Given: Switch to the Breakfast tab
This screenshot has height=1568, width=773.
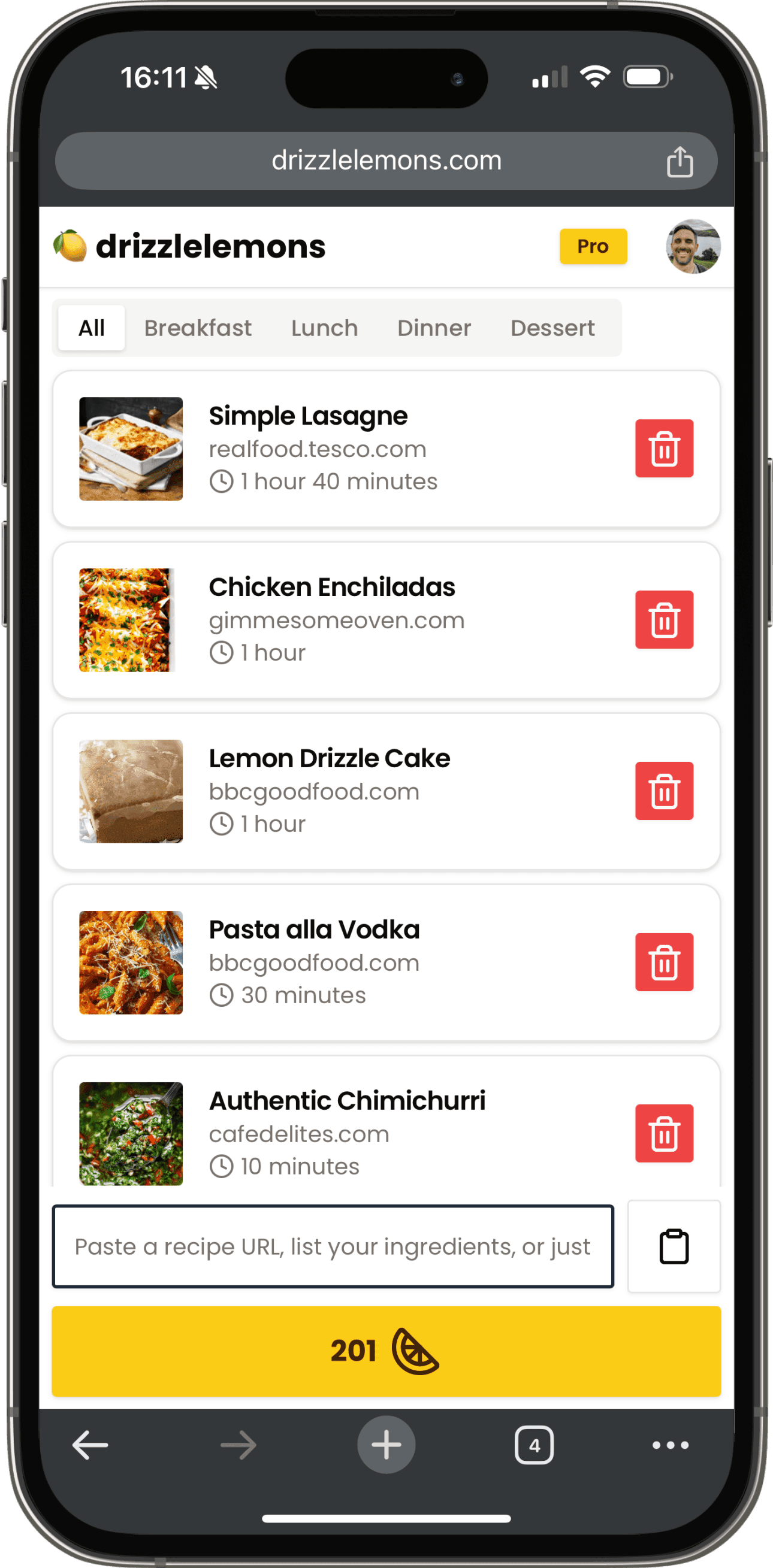Looking at the screenshot, I should [198, 328].
